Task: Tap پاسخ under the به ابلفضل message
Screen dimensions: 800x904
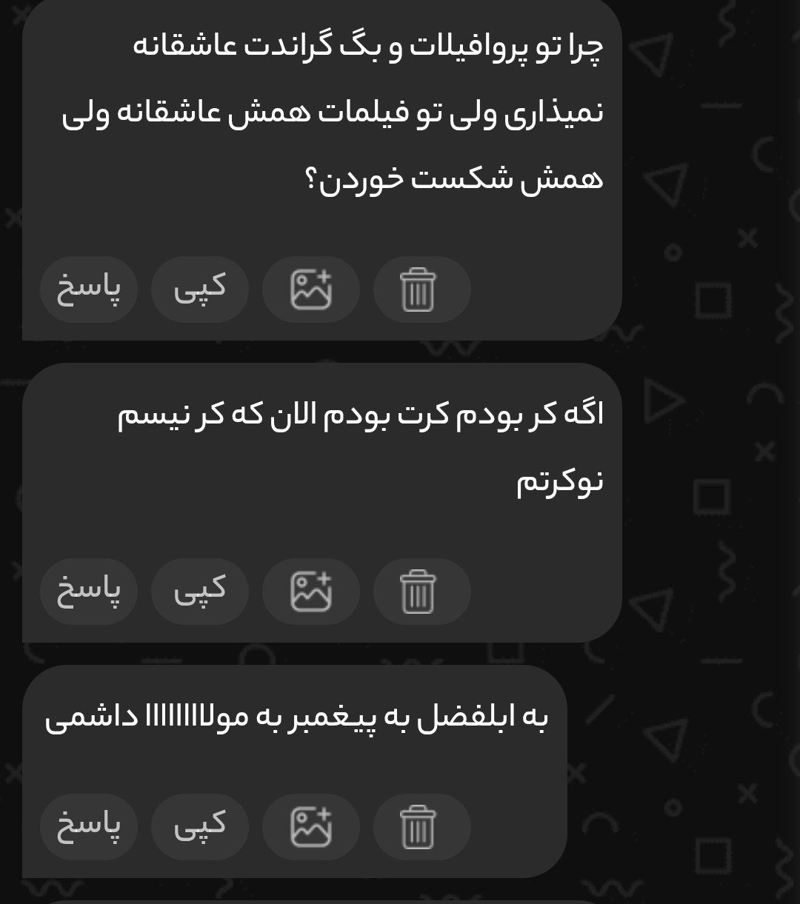Action: [x=88, y=827]
